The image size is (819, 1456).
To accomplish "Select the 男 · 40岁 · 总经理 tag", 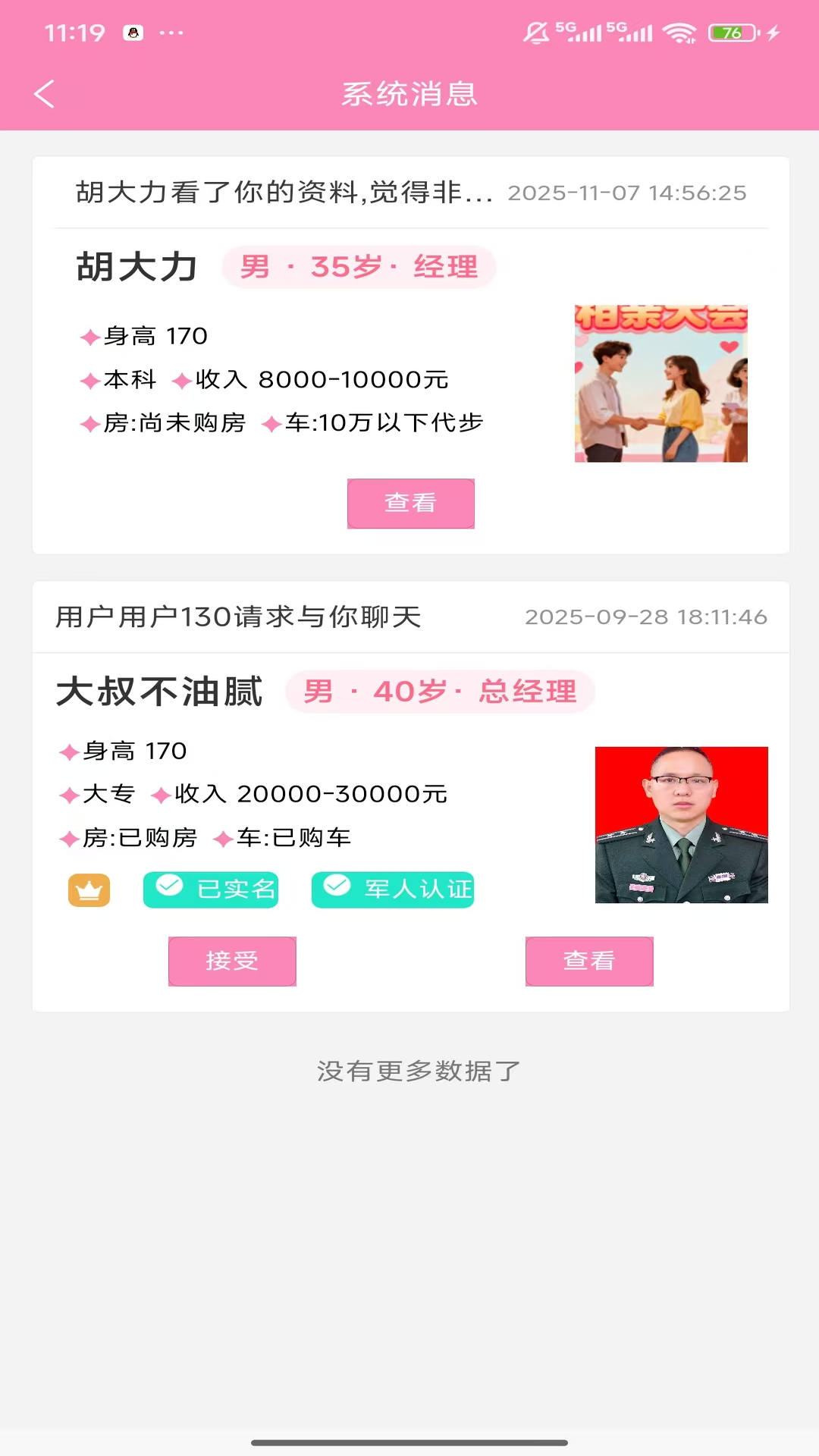I will (440, 691).
